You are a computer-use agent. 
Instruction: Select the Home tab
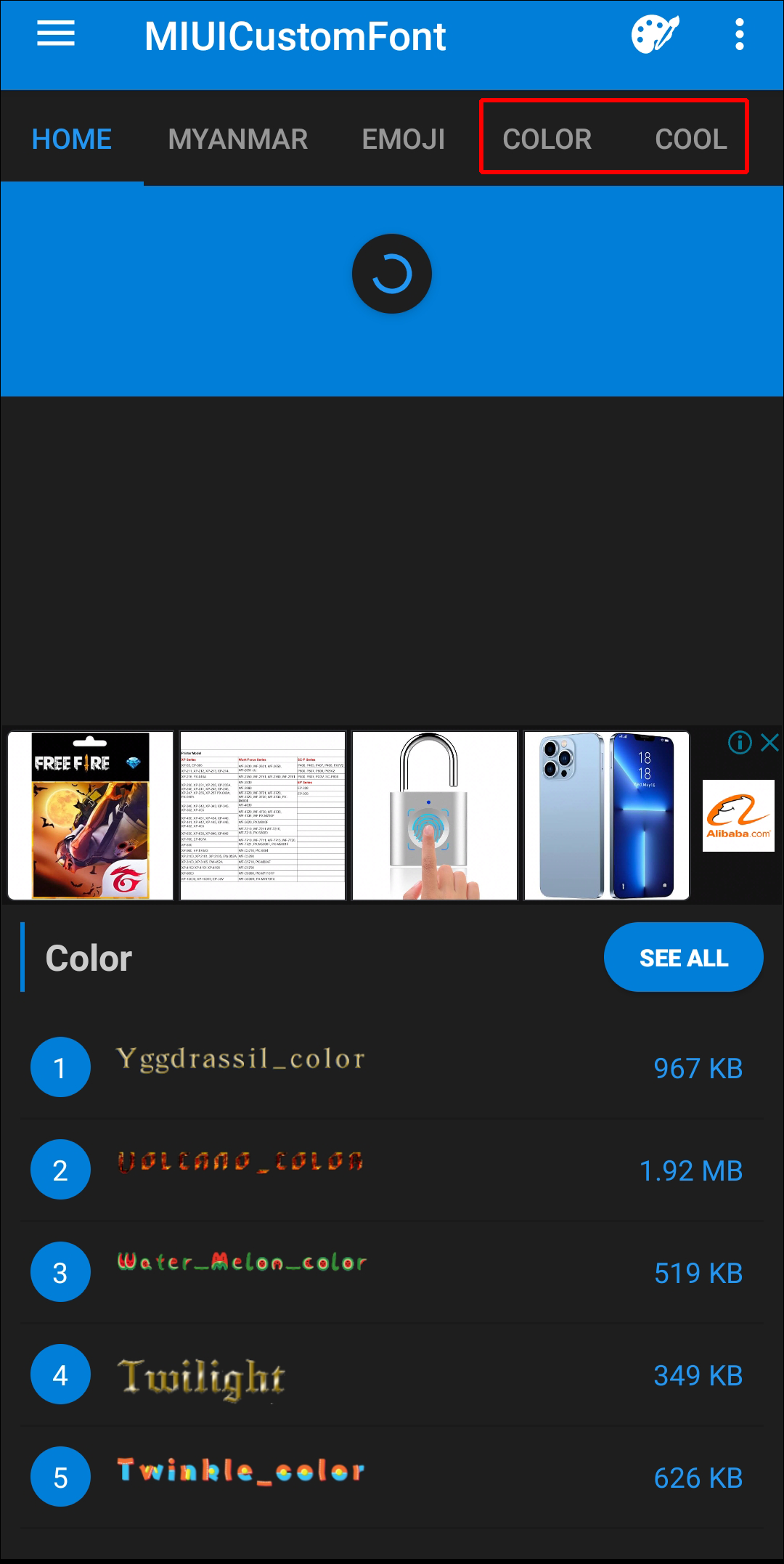[x=72, y=139]
